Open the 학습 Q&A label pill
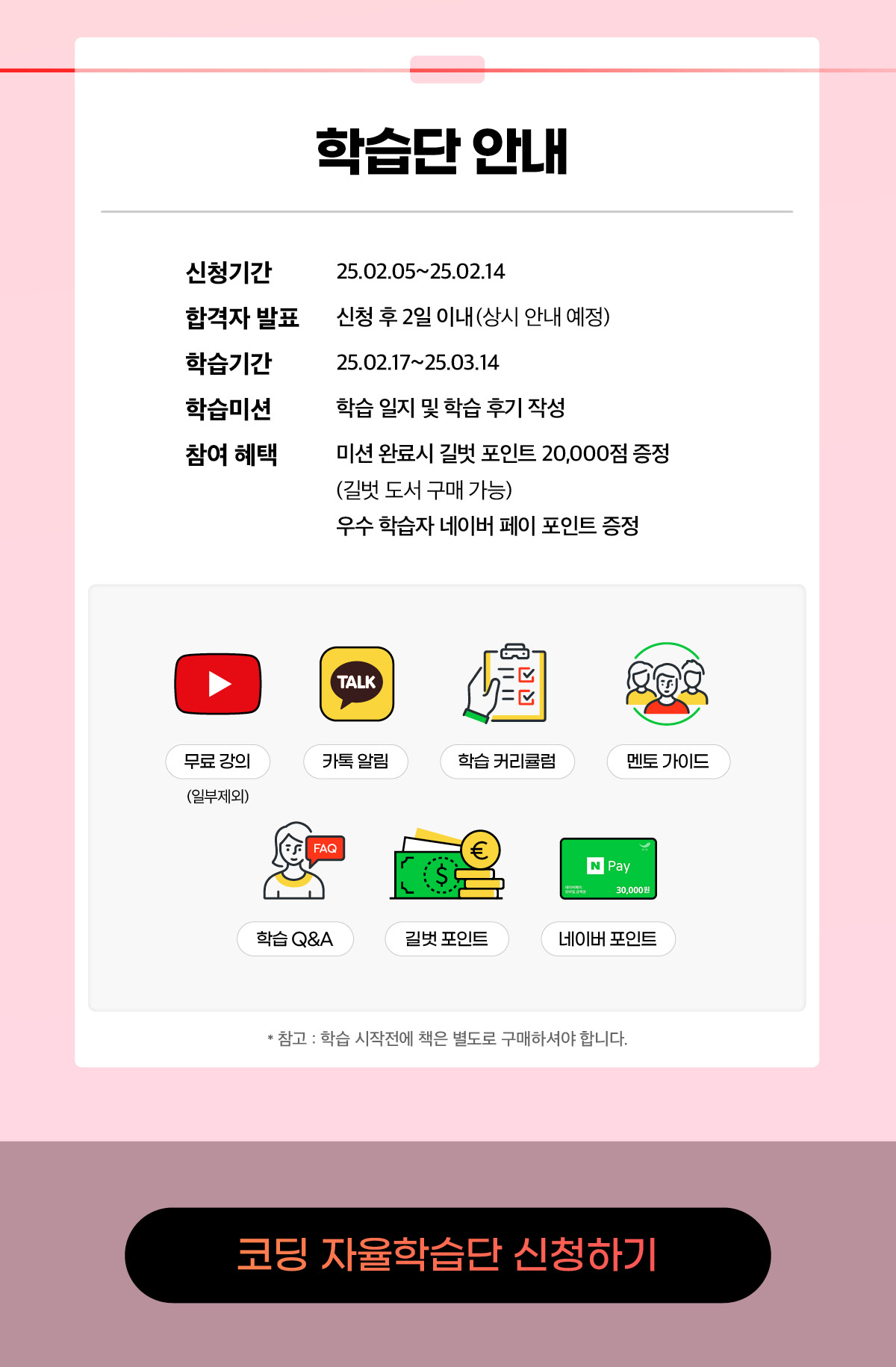 294,939
